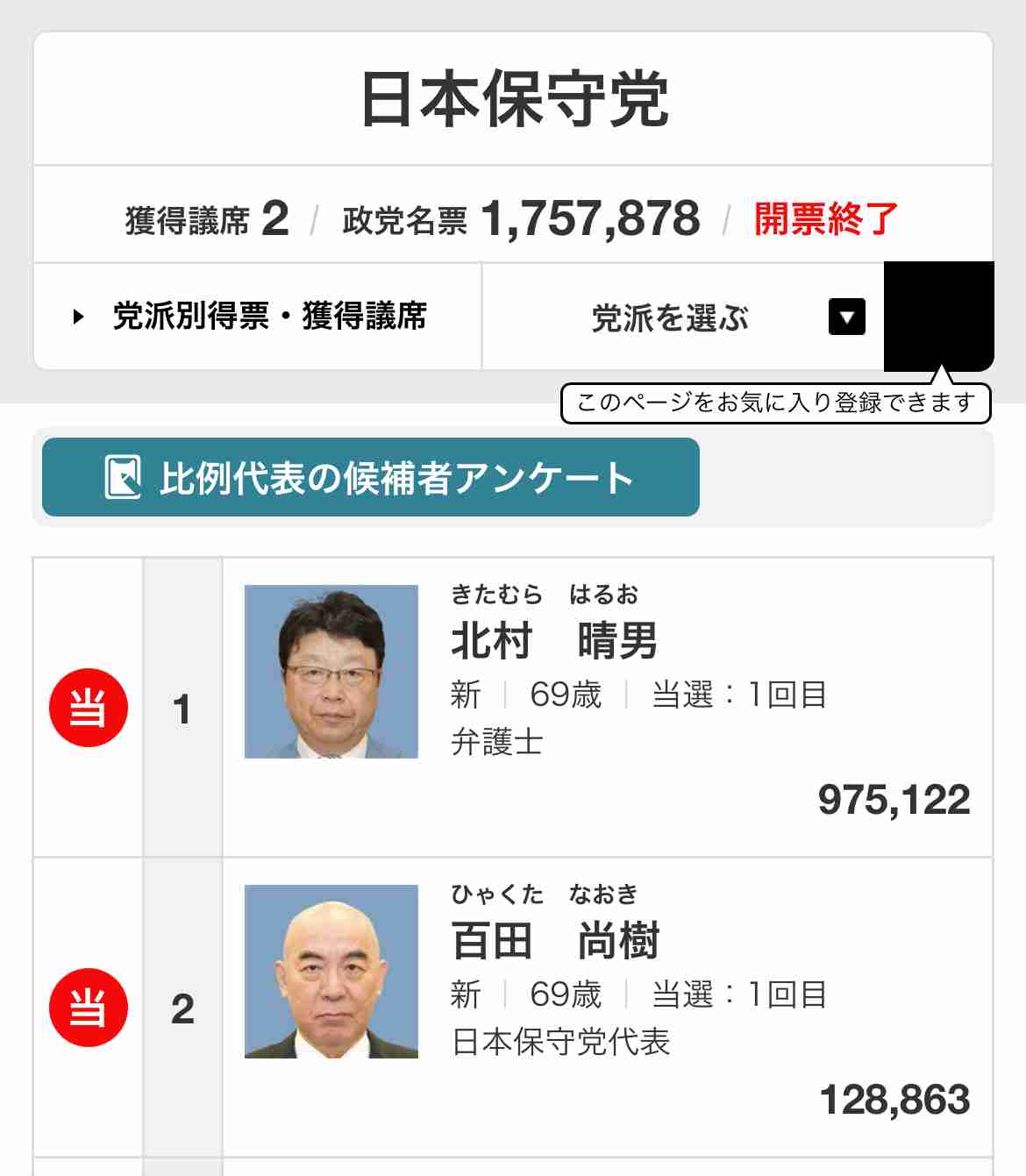Viewport: 1026px width, 1176px height.
Task: Open 党派別得票・獲得議席 link
Action: tap(257, 317)
